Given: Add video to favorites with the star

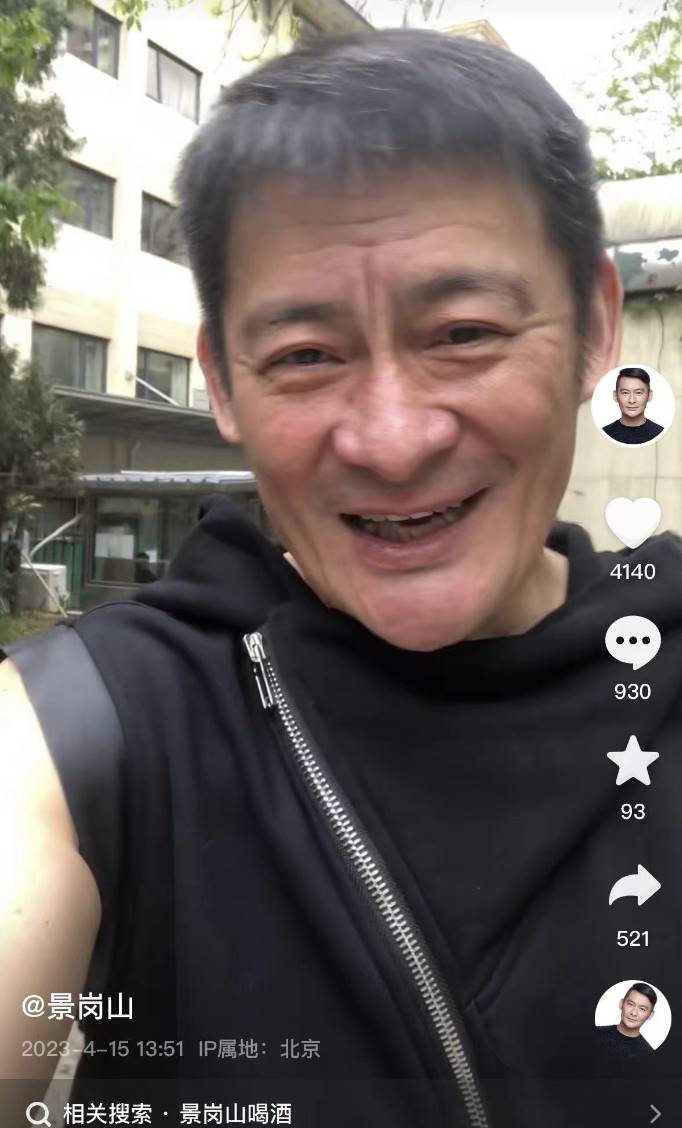Looking at the screenshot, I should point(633,761).
